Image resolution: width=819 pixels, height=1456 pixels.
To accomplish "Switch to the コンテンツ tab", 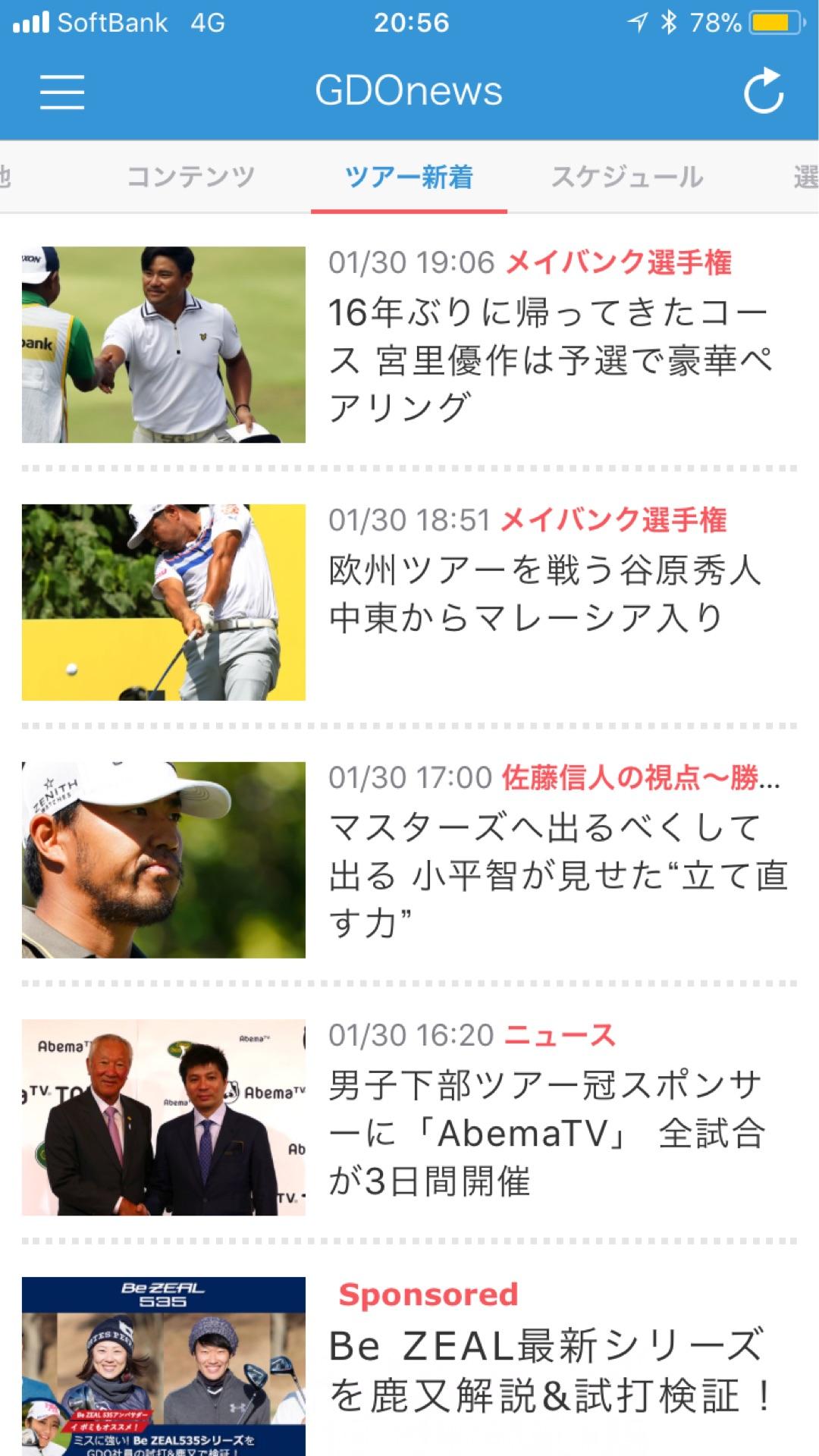I will tap(190, 177).
